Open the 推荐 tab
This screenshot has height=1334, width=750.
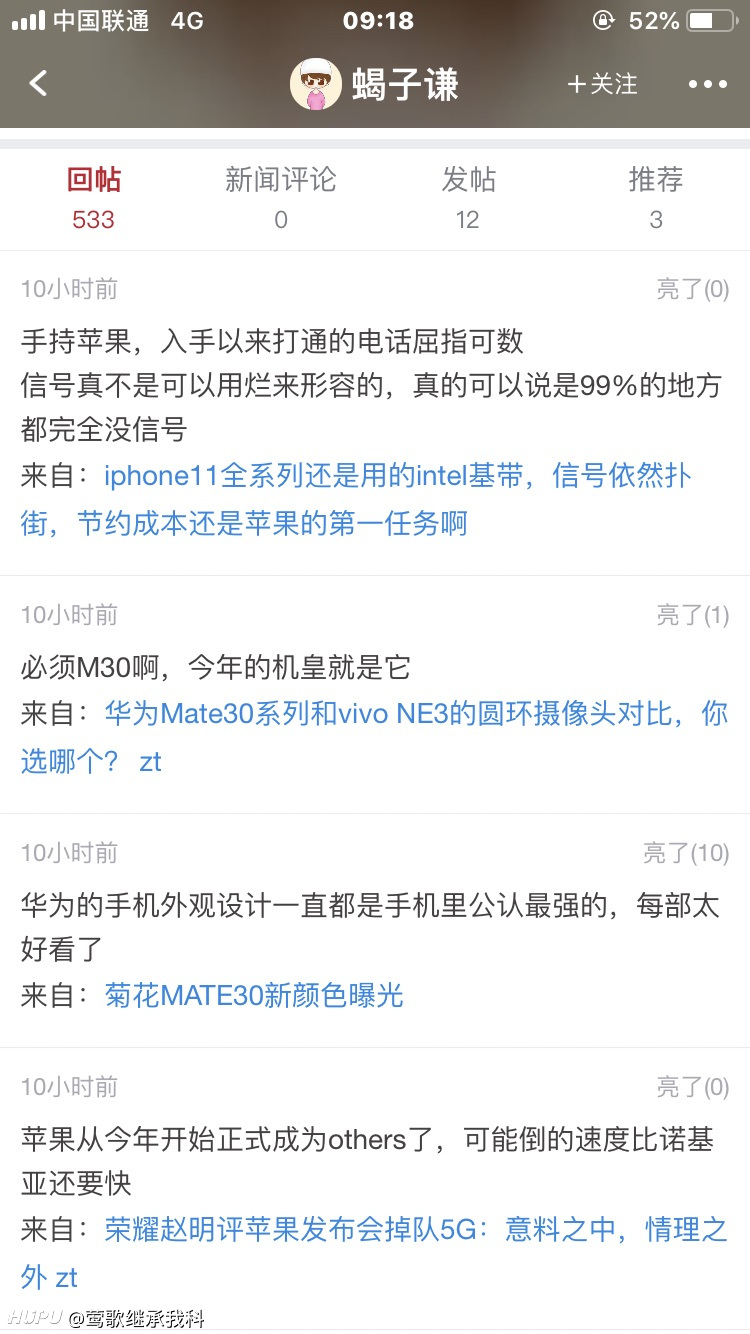[656, 198]
